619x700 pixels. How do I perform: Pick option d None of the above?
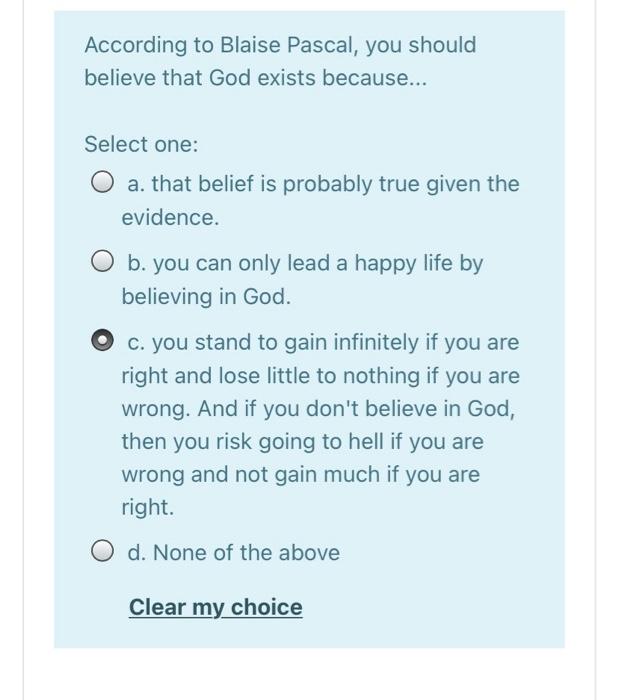[101, 553]
